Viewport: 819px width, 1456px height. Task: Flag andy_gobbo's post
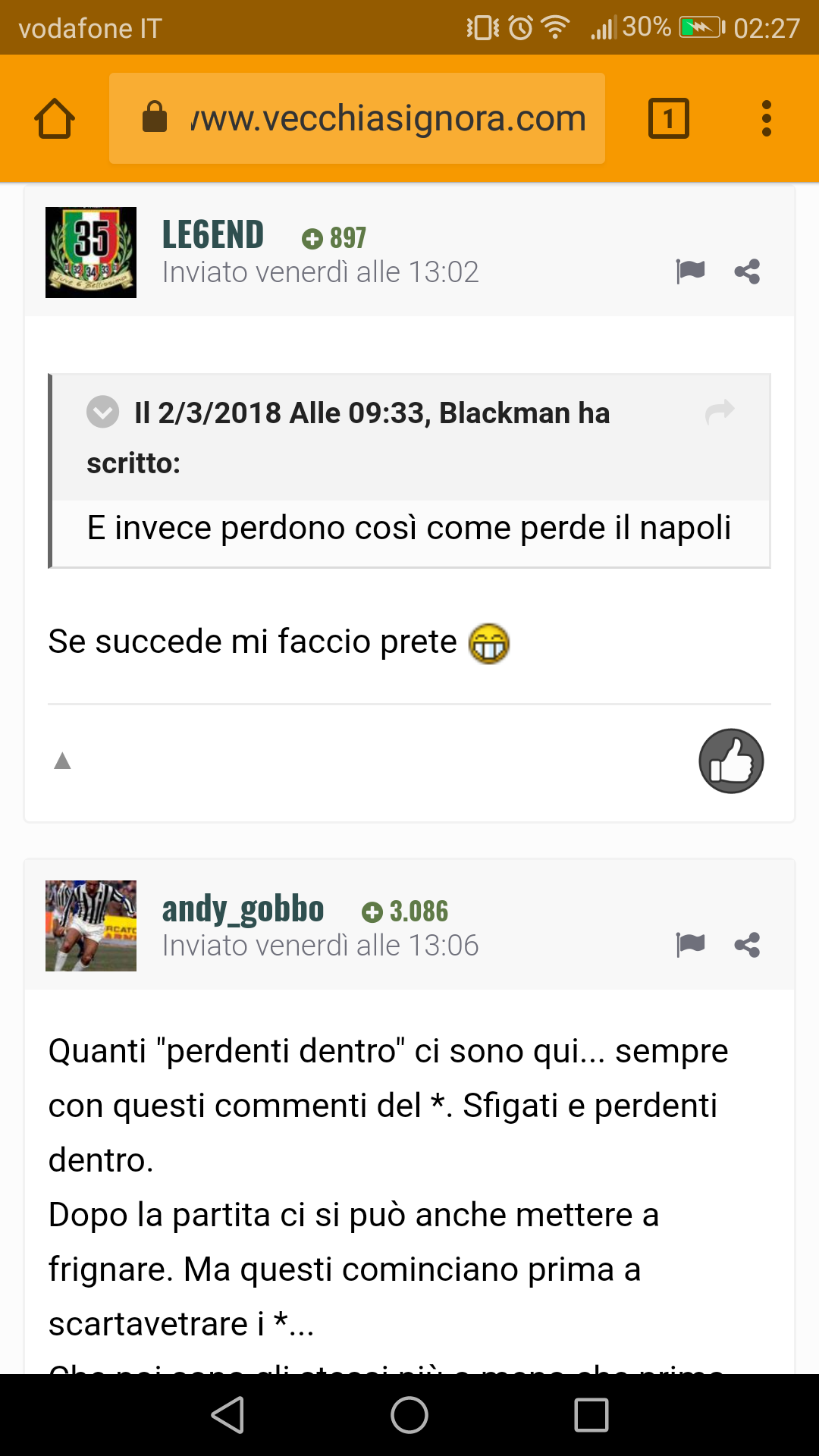click(690, 944)
